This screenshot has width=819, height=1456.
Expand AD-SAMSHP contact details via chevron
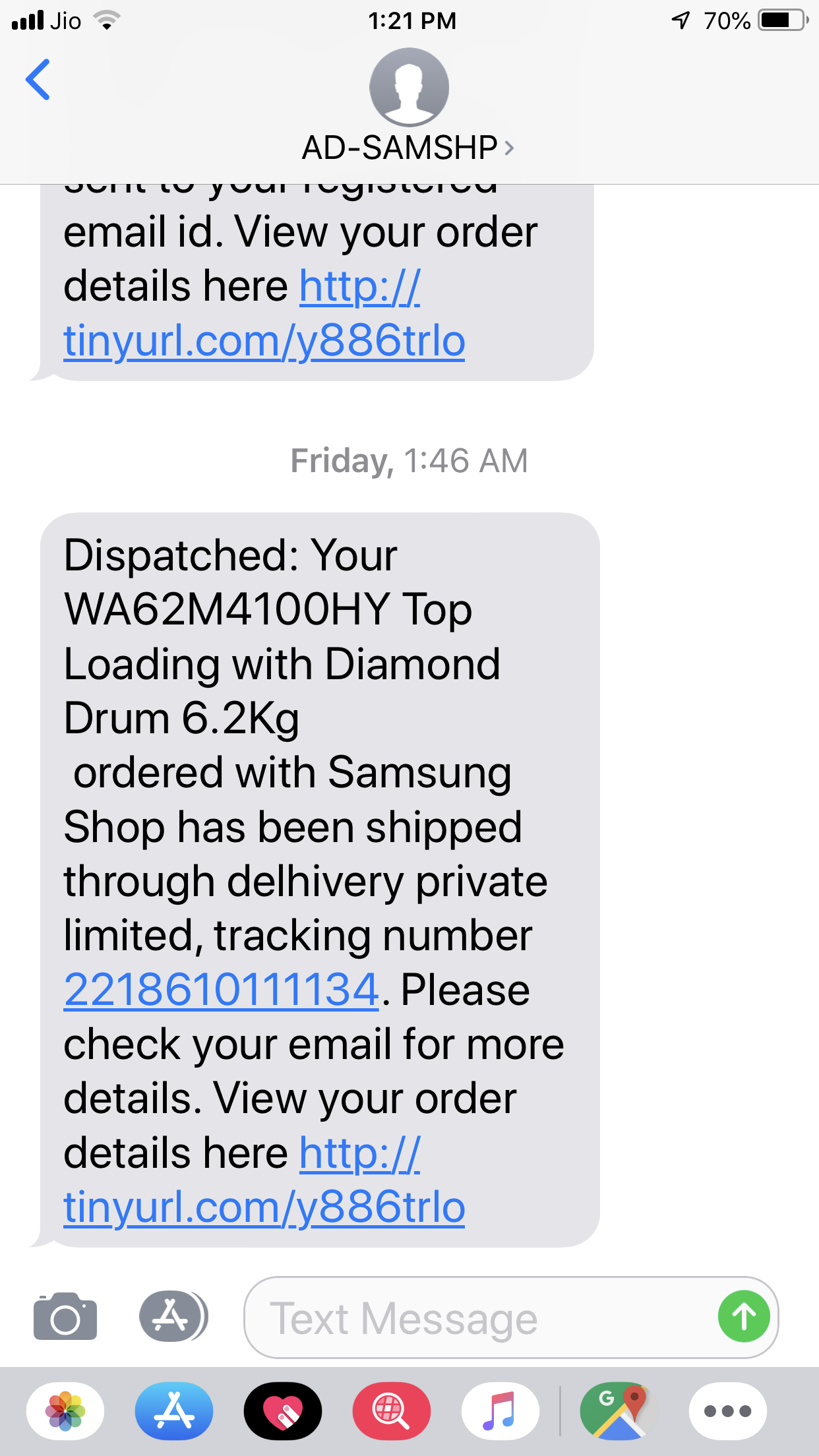[508, 148]
